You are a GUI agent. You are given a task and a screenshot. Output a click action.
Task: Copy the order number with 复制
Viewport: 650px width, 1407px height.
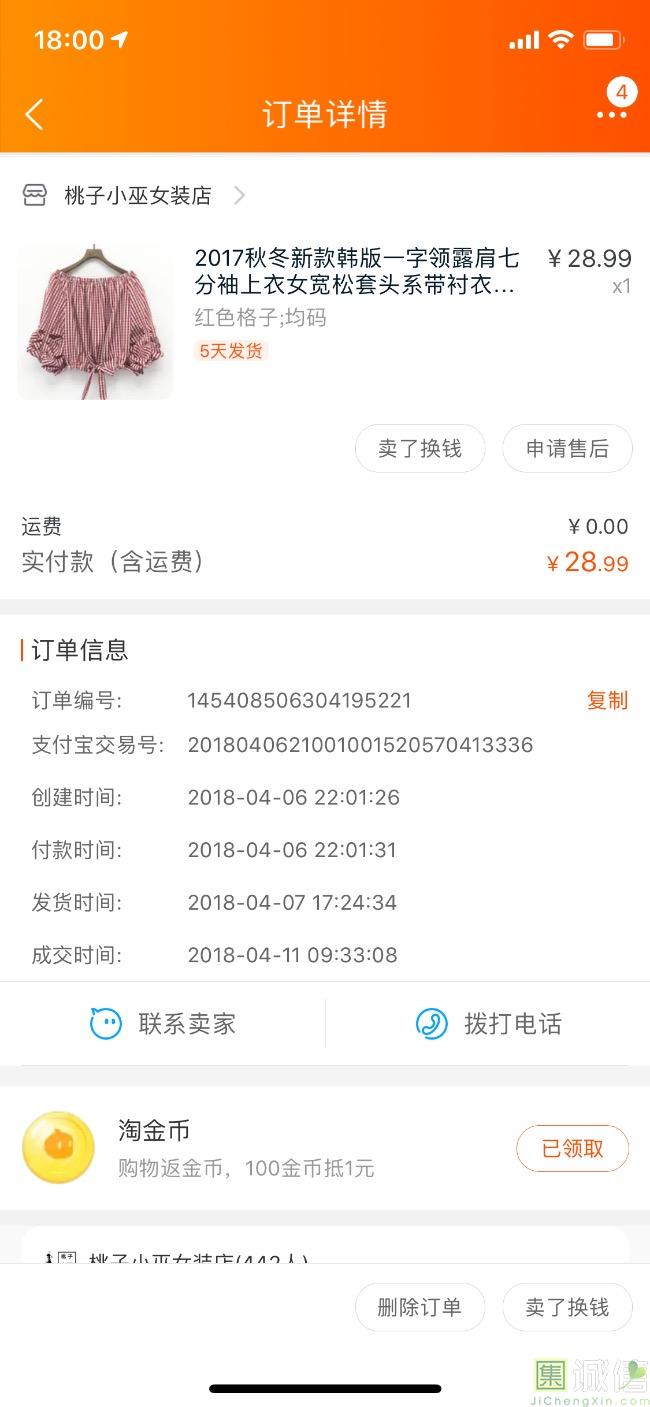[x=607, y=700]
